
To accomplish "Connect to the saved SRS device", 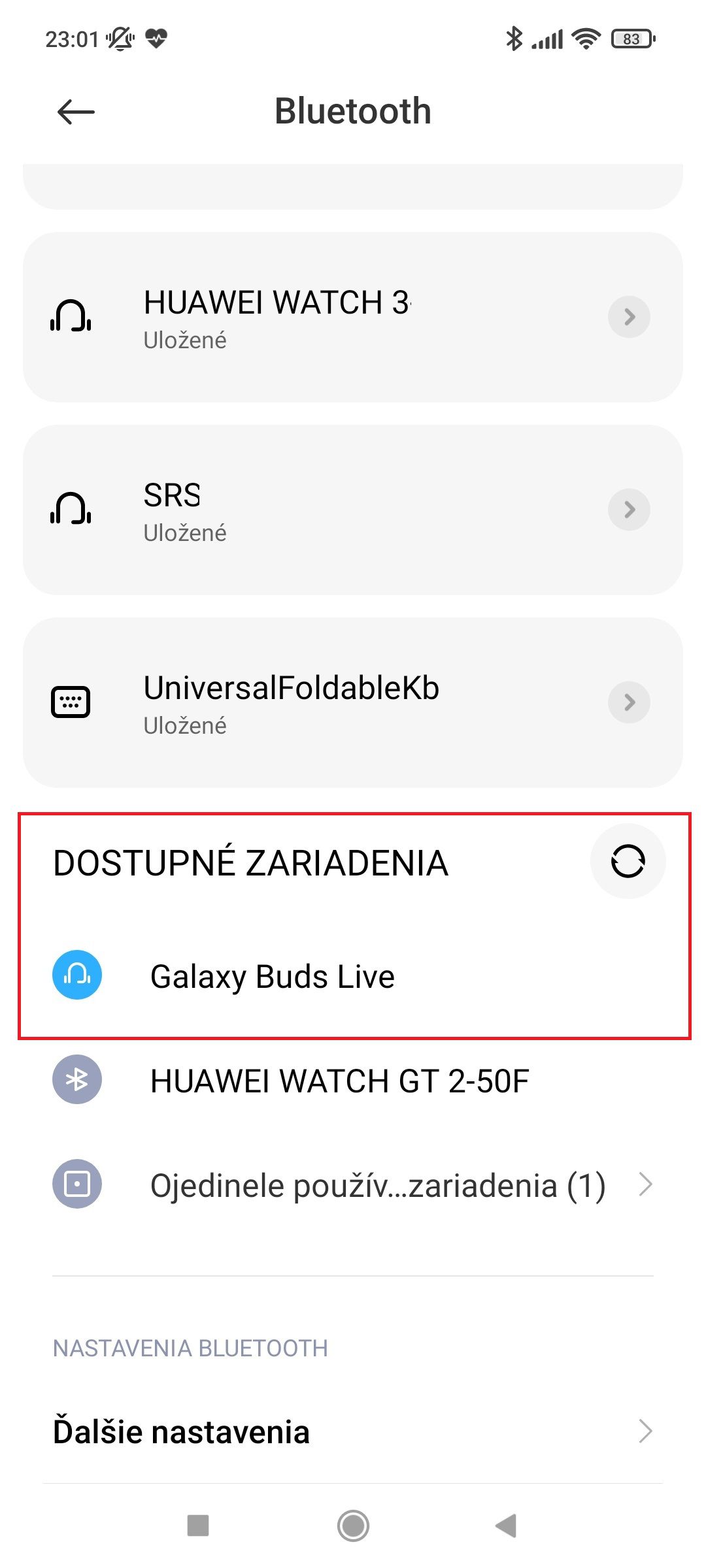I will [x=353, y=510].
